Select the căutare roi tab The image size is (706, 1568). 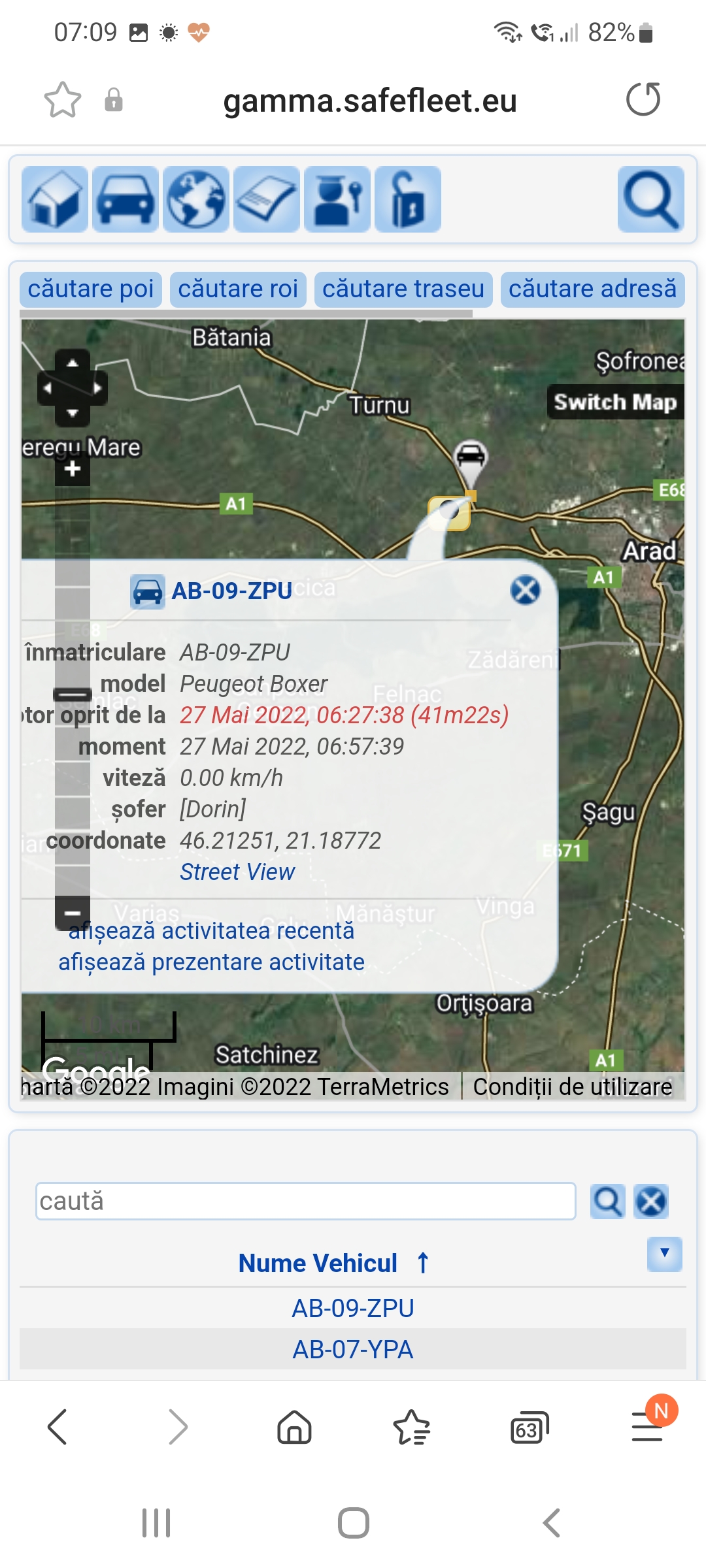point(238,289)
